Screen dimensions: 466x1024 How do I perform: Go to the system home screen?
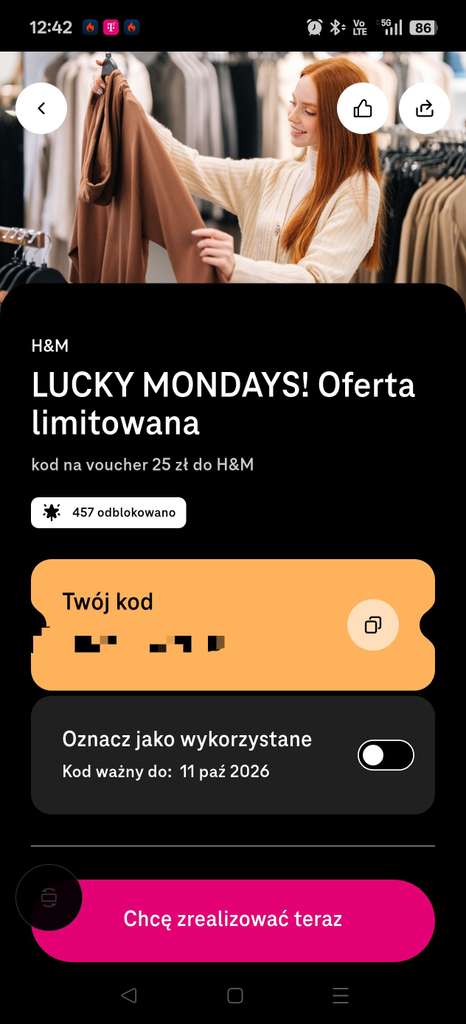(235, 995)
